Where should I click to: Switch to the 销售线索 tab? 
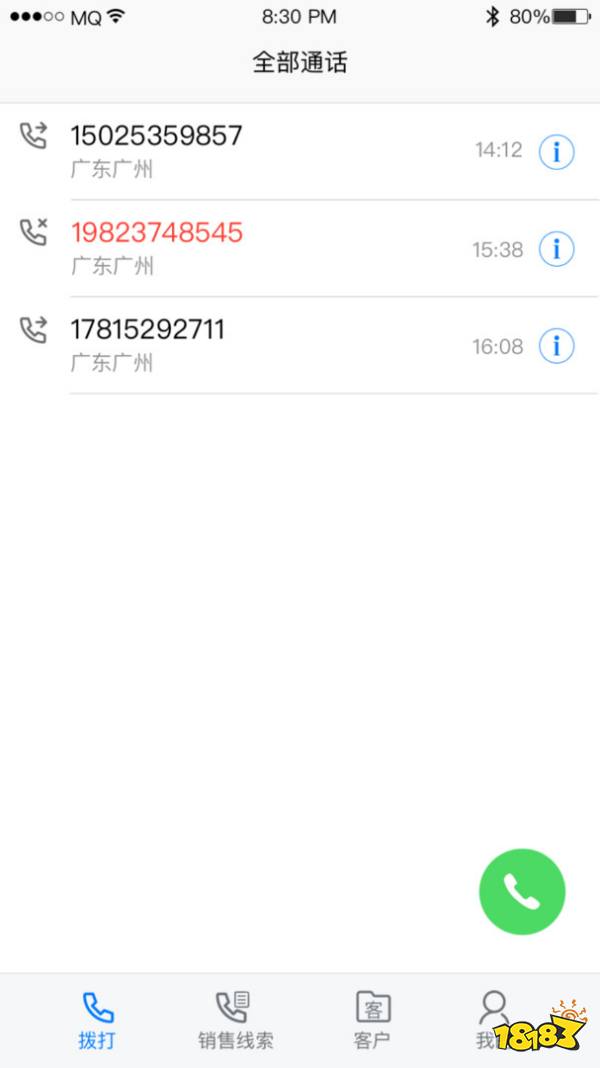pyautogui.click(x=235, y=1020)
